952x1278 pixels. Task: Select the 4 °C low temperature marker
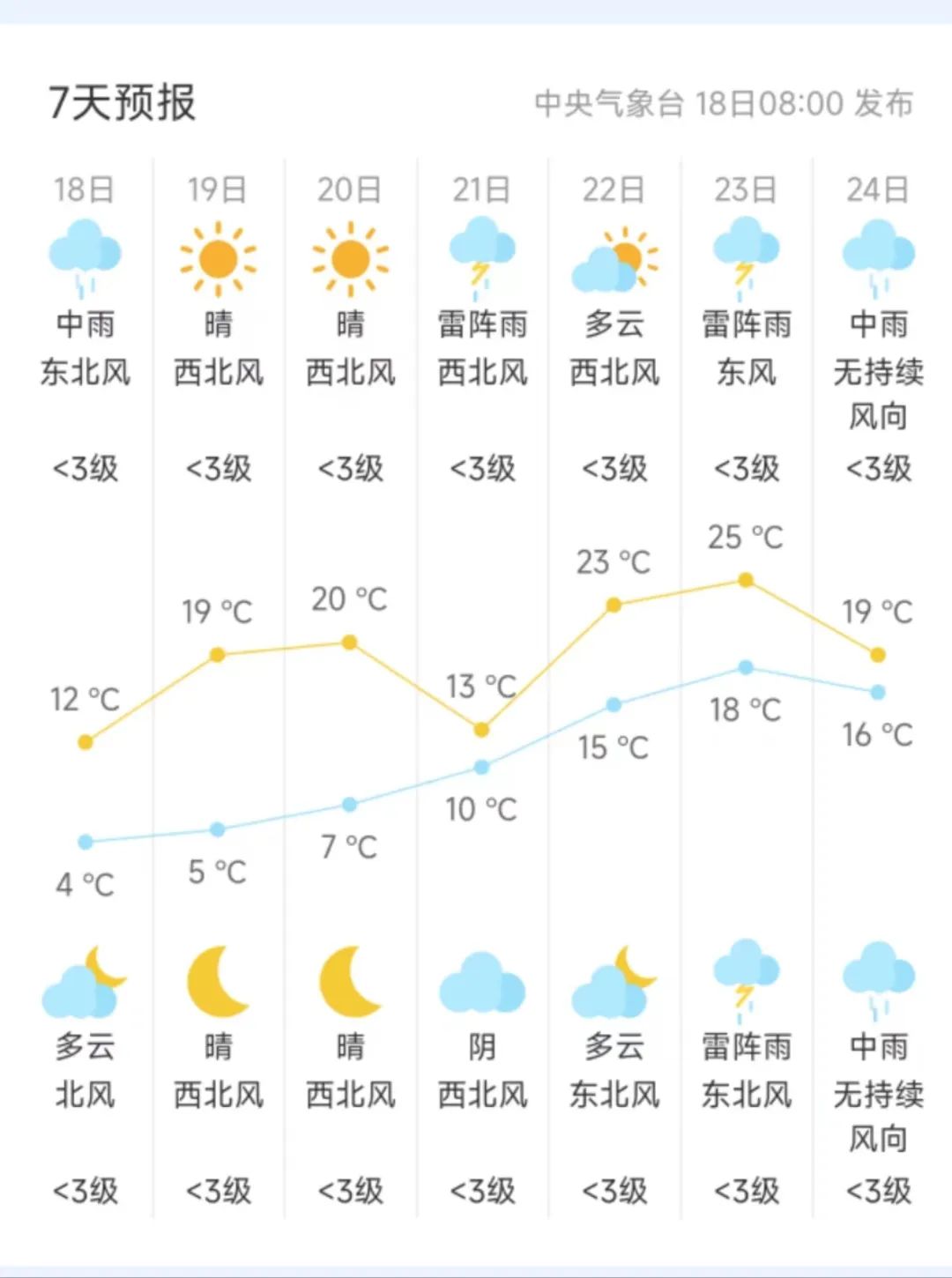[86, 842]
